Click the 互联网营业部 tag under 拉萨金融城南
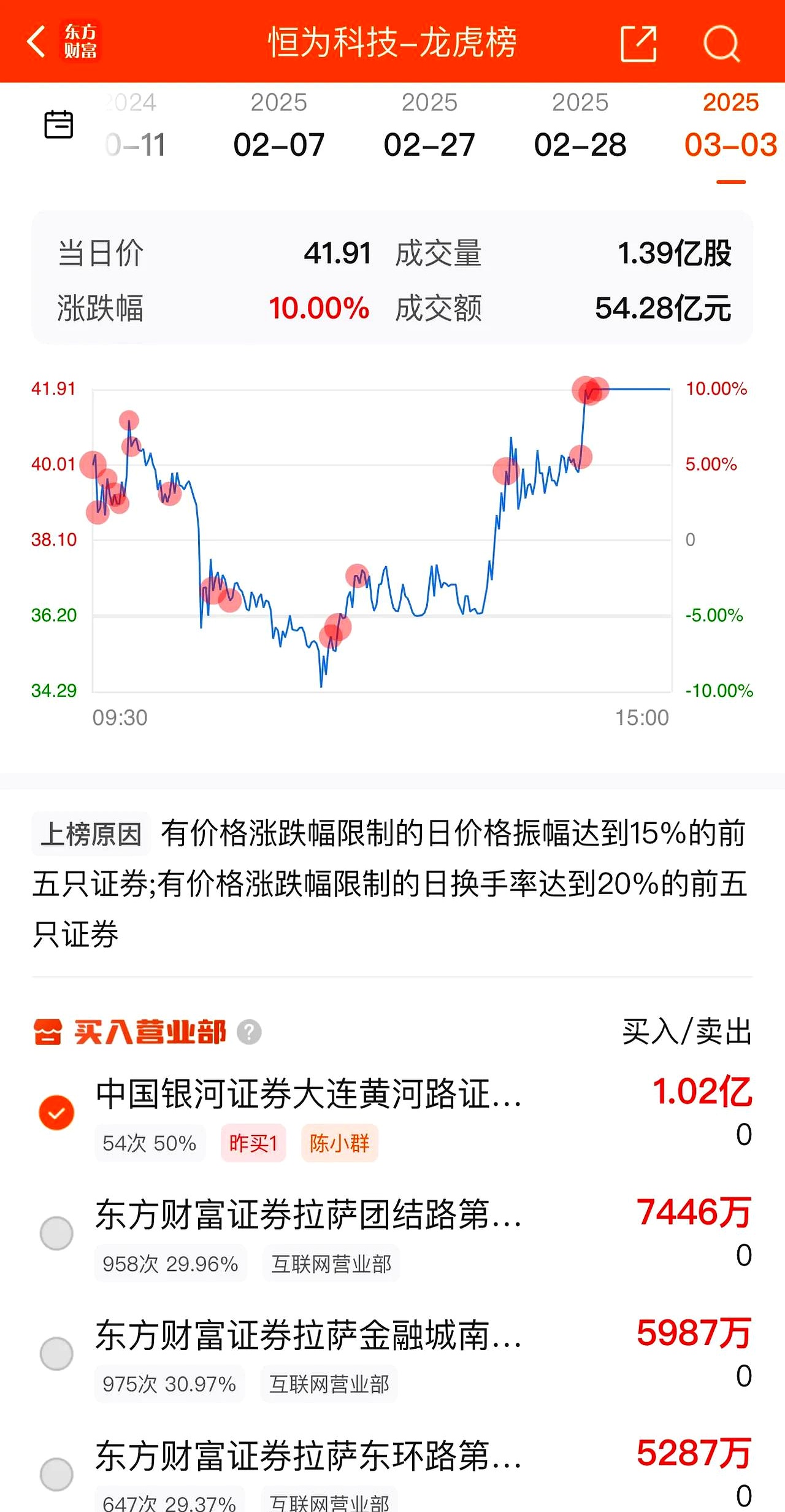This screenshot has width=785, height=1512. 329,1384
